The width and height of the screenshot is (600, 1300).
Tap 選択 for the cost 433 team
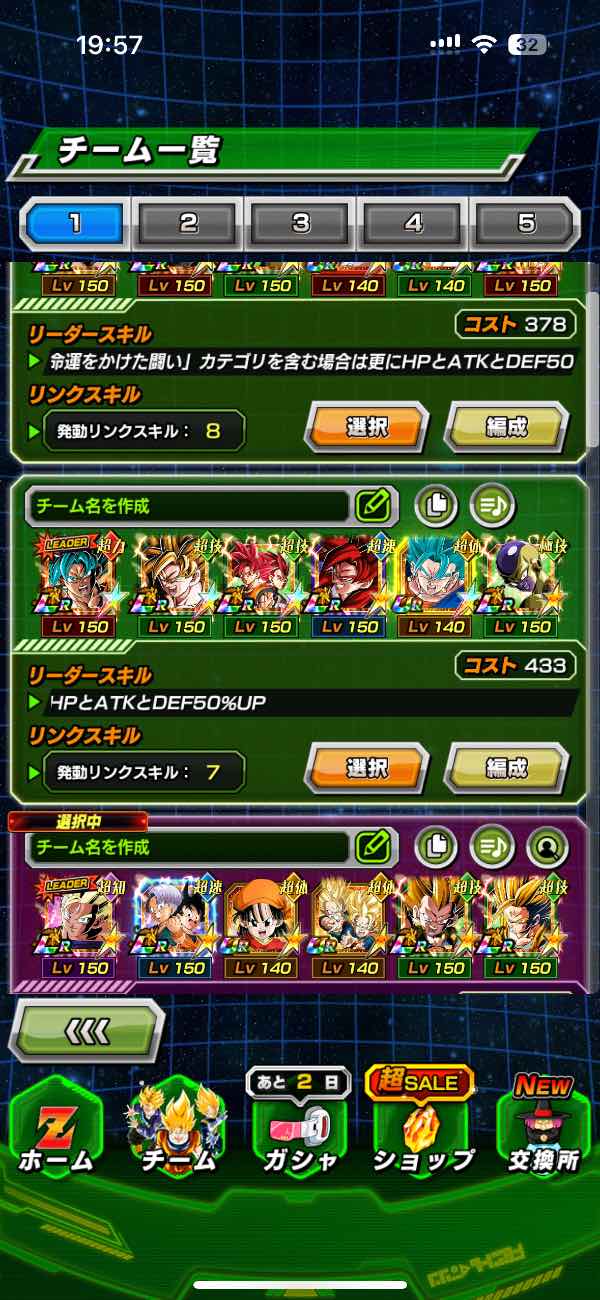pyautogui.click(x=367, y=768)
